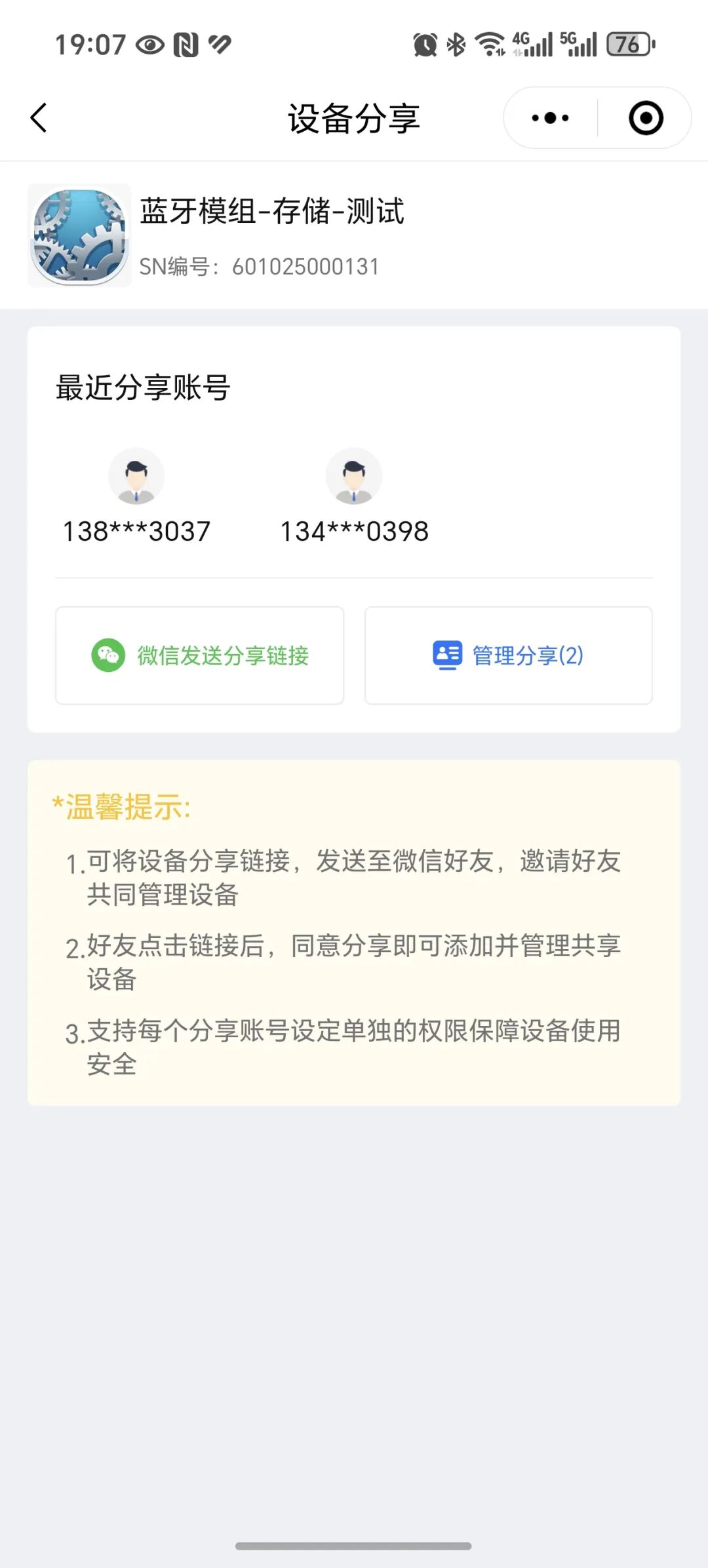
Task: Select shared account 138***3037
Action: pos(135,530)
